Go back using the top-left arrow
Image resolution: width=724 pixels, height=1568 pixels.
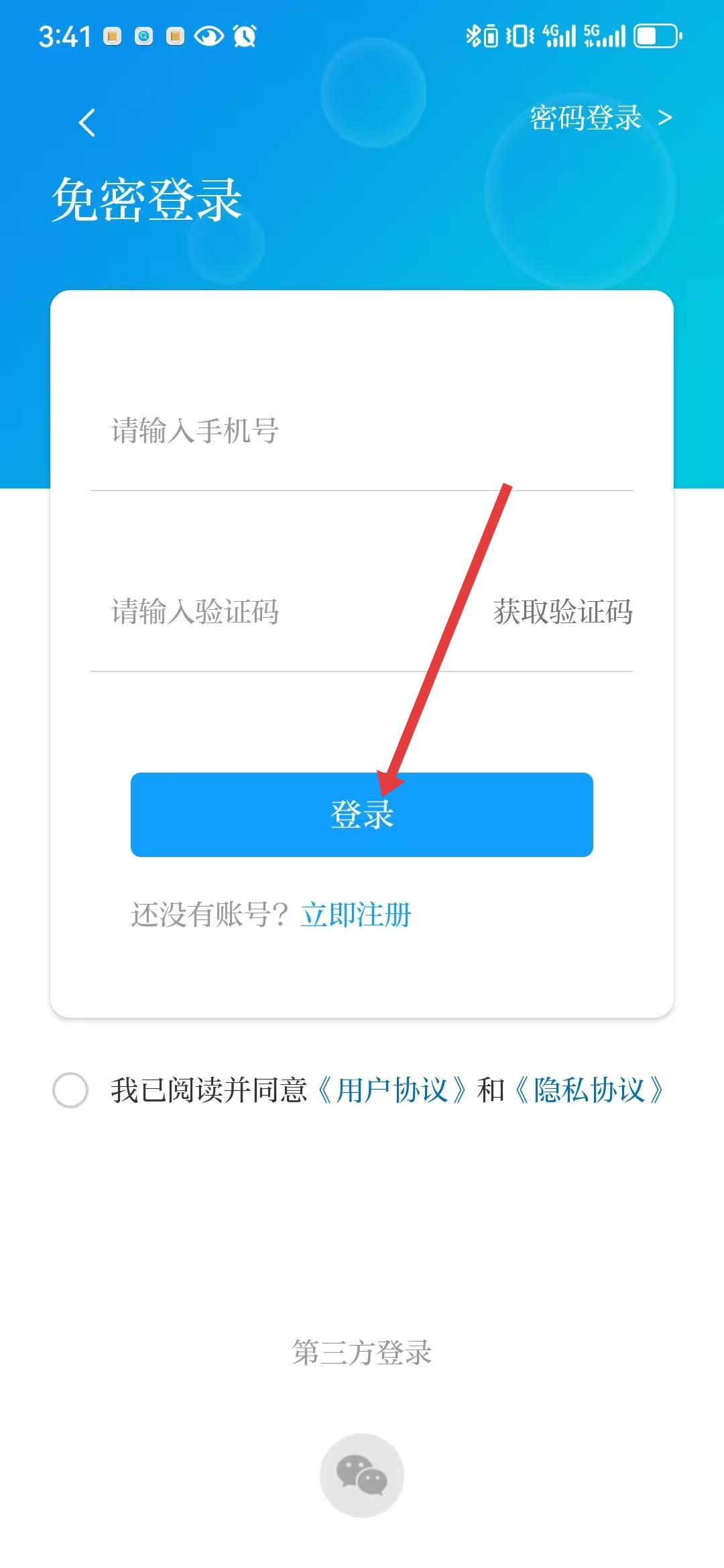[x=87, y=123]
